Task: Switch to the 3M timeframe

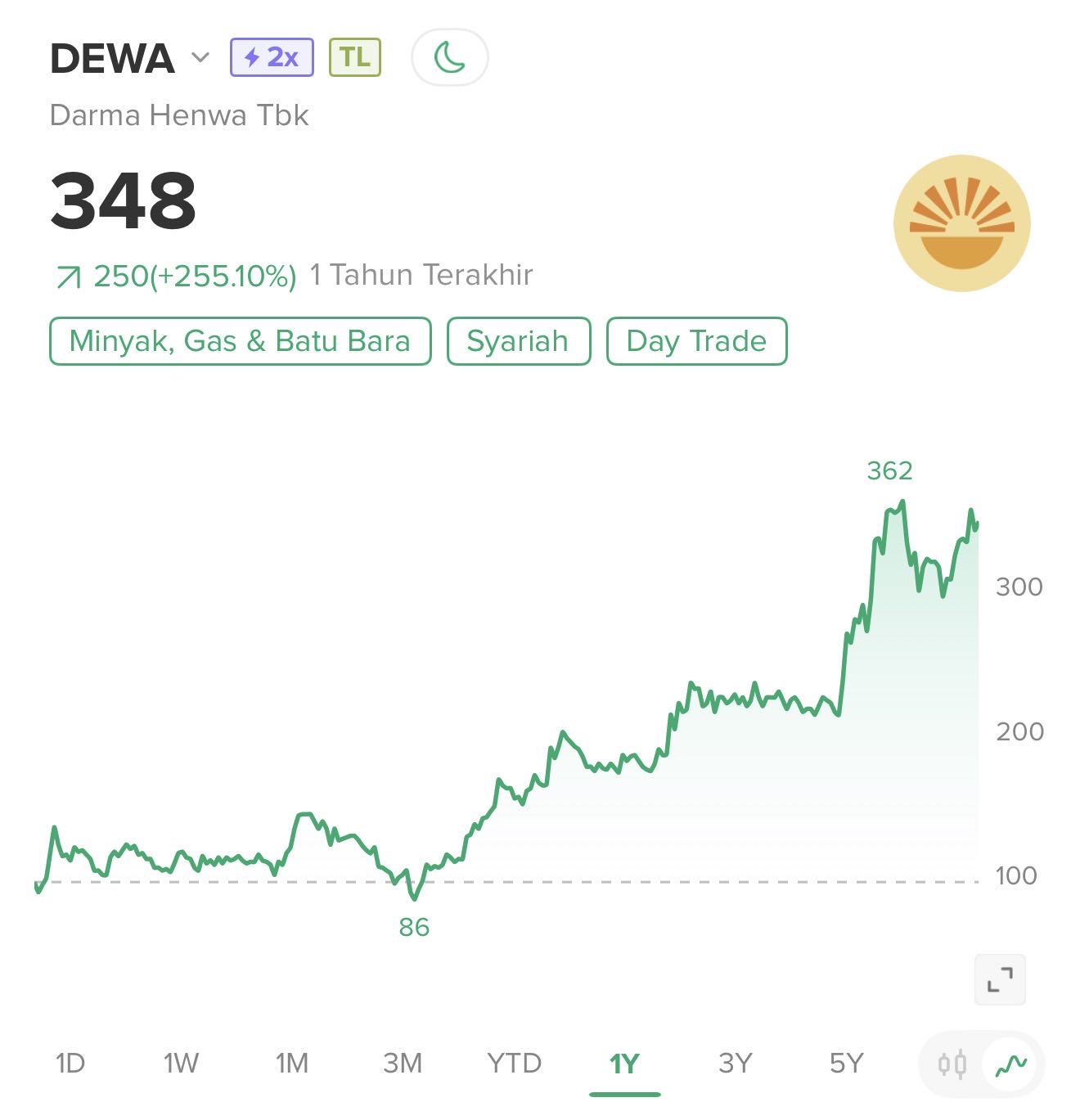Action: tap(403, 1064)
